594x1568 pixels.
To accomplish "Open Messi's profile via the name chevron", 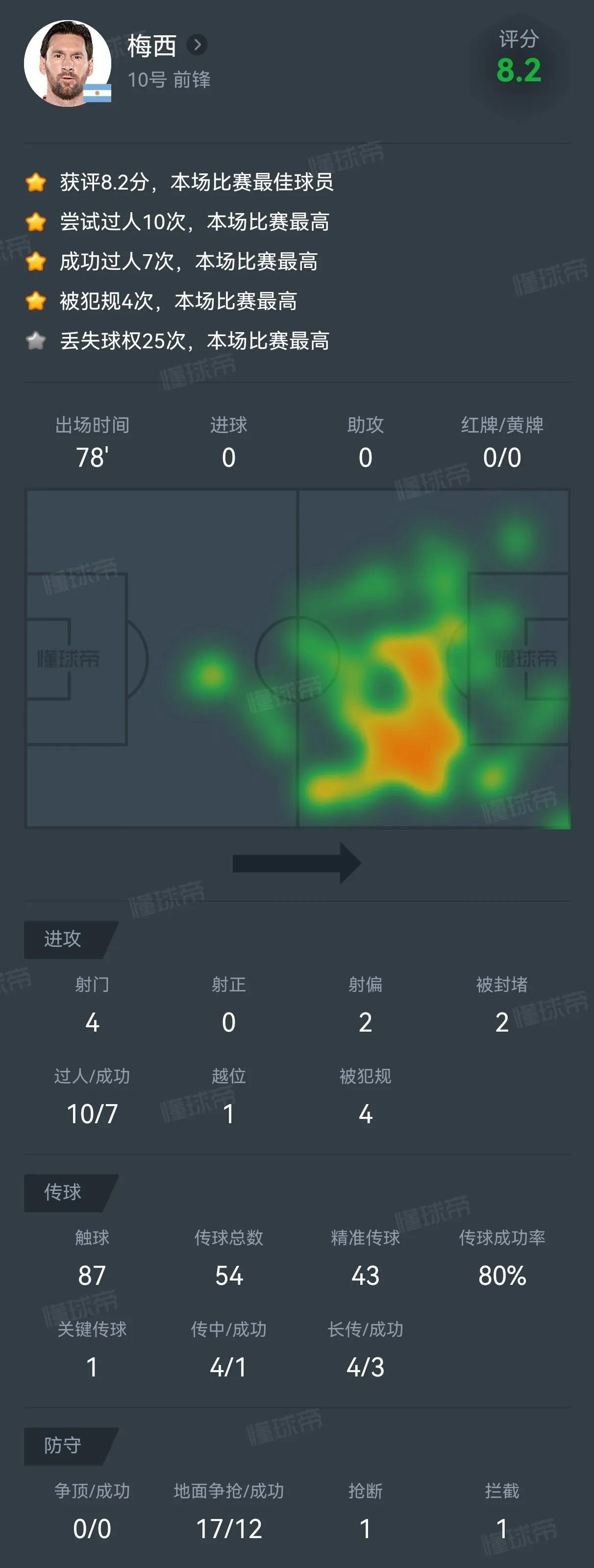I will (197, 45).
